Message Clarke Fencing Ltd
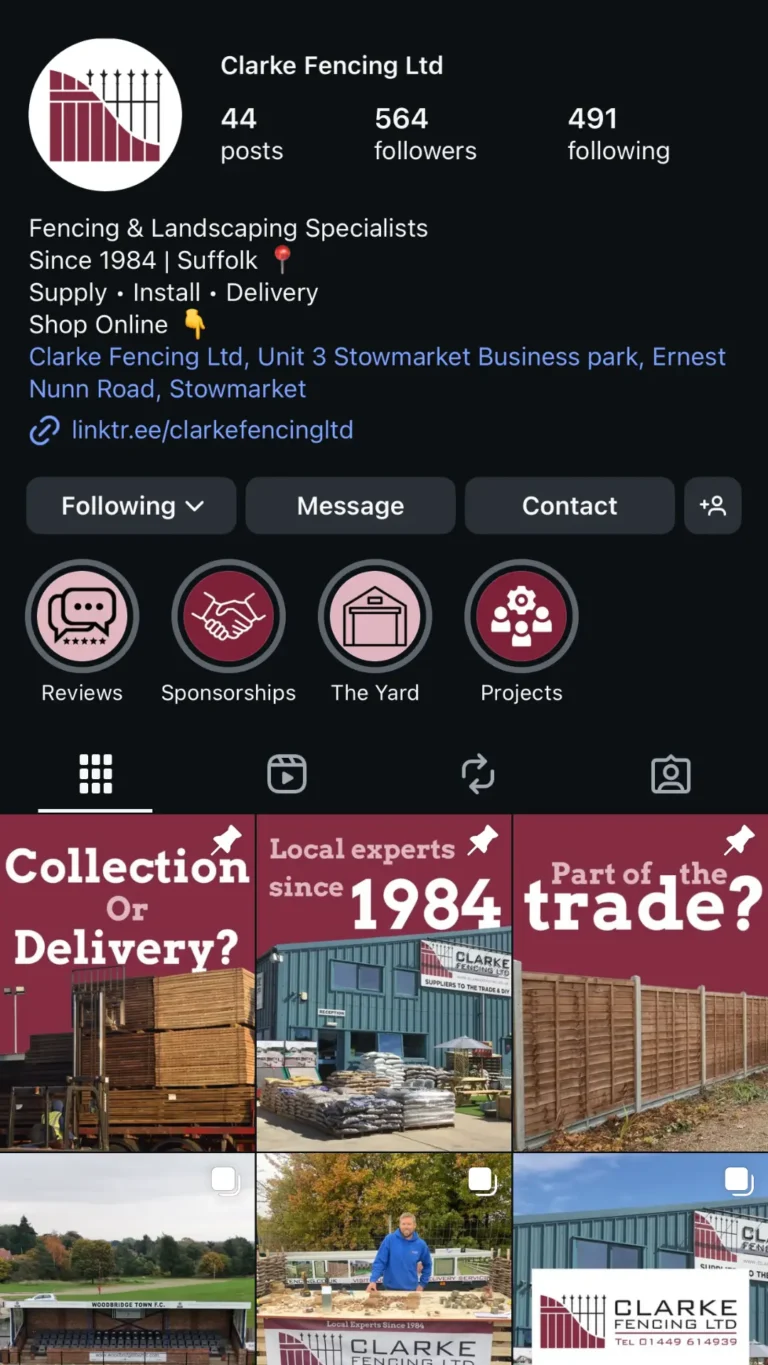The image size is (768, 1365). point(350,506)
